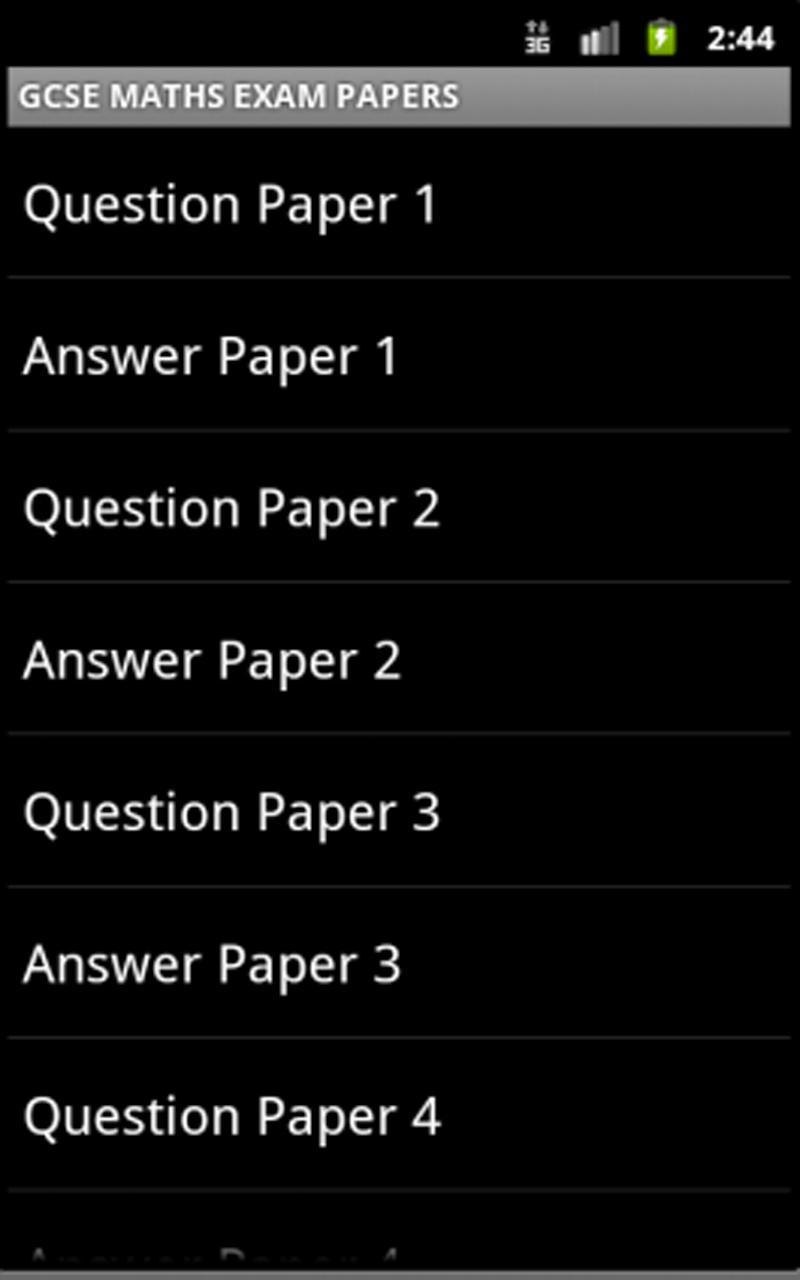Click the data transfer arrows above 3G indicator
The image size is (800, 1280).
537,26
